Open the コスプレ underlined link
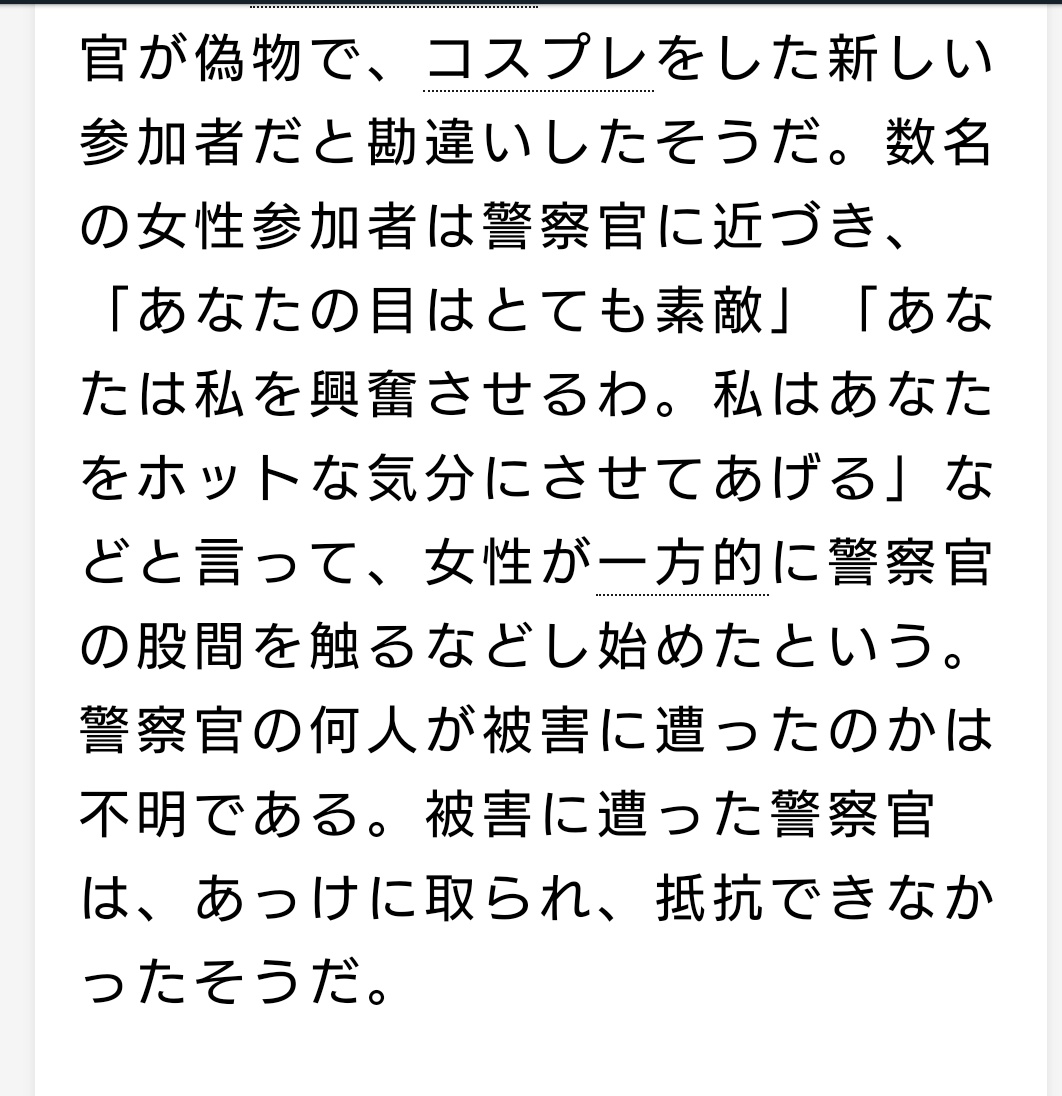The image size is (1062, 1096). pyautogui.click(x=538, y=61)
